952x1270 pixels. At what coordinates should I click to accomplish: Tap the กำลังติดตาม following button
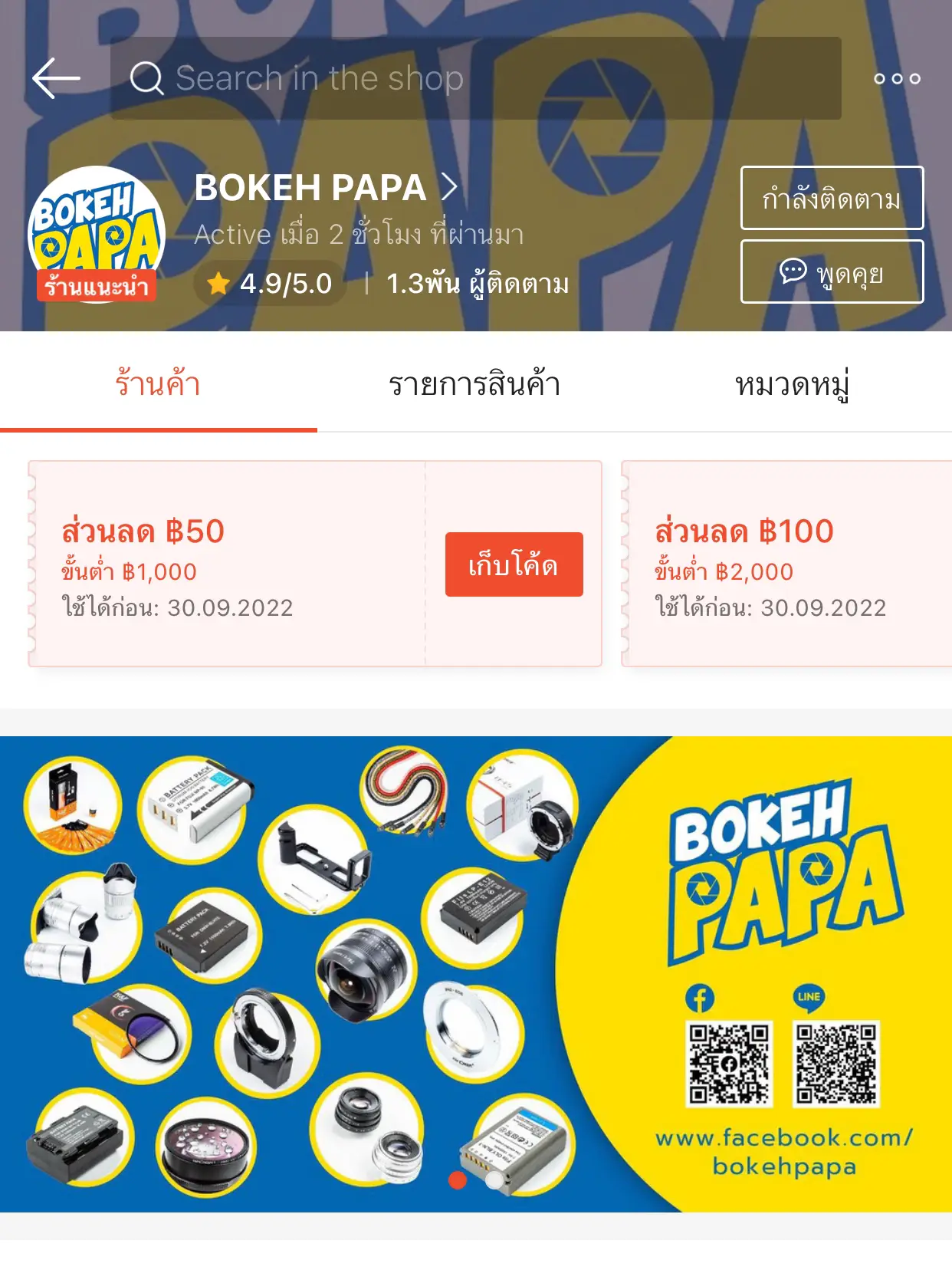coord(832,198)
